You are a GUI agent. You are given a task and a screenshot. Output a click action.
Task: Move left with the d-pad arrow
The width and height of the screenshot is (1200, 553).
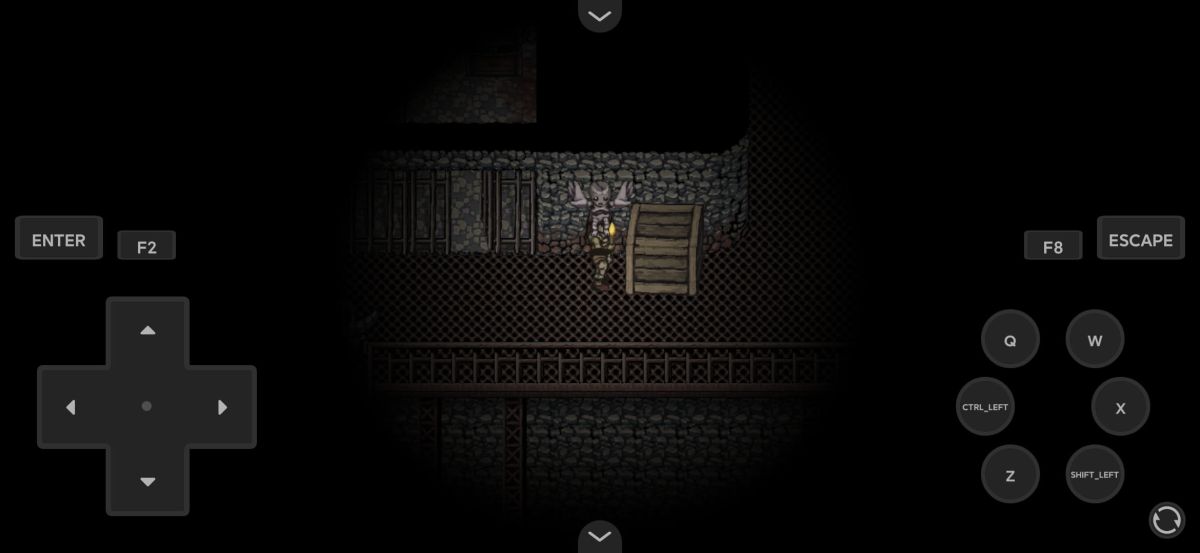click(x=71, y=407)
